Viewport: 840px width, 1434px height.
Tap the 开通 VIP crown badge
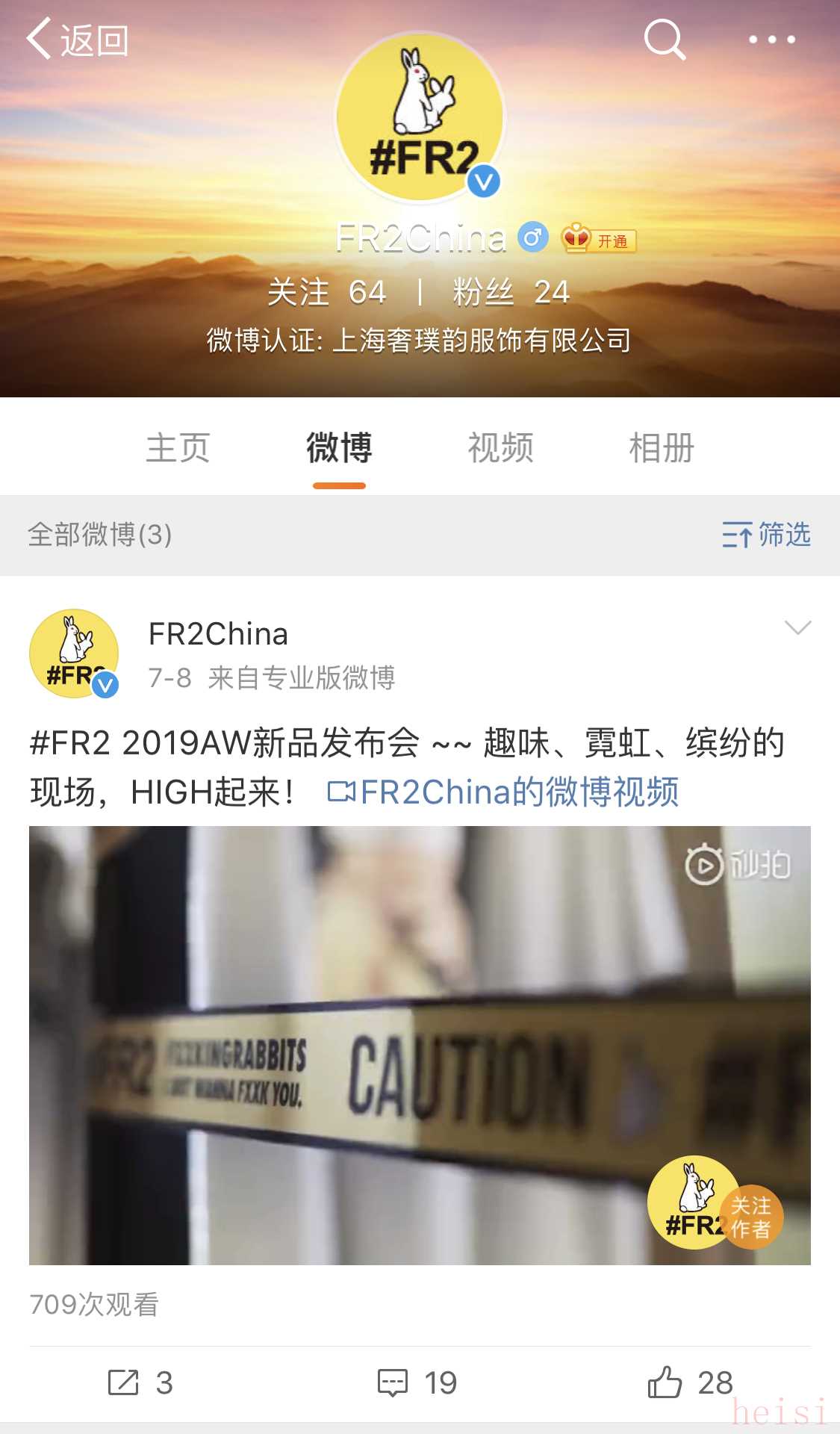click(600, 240)
